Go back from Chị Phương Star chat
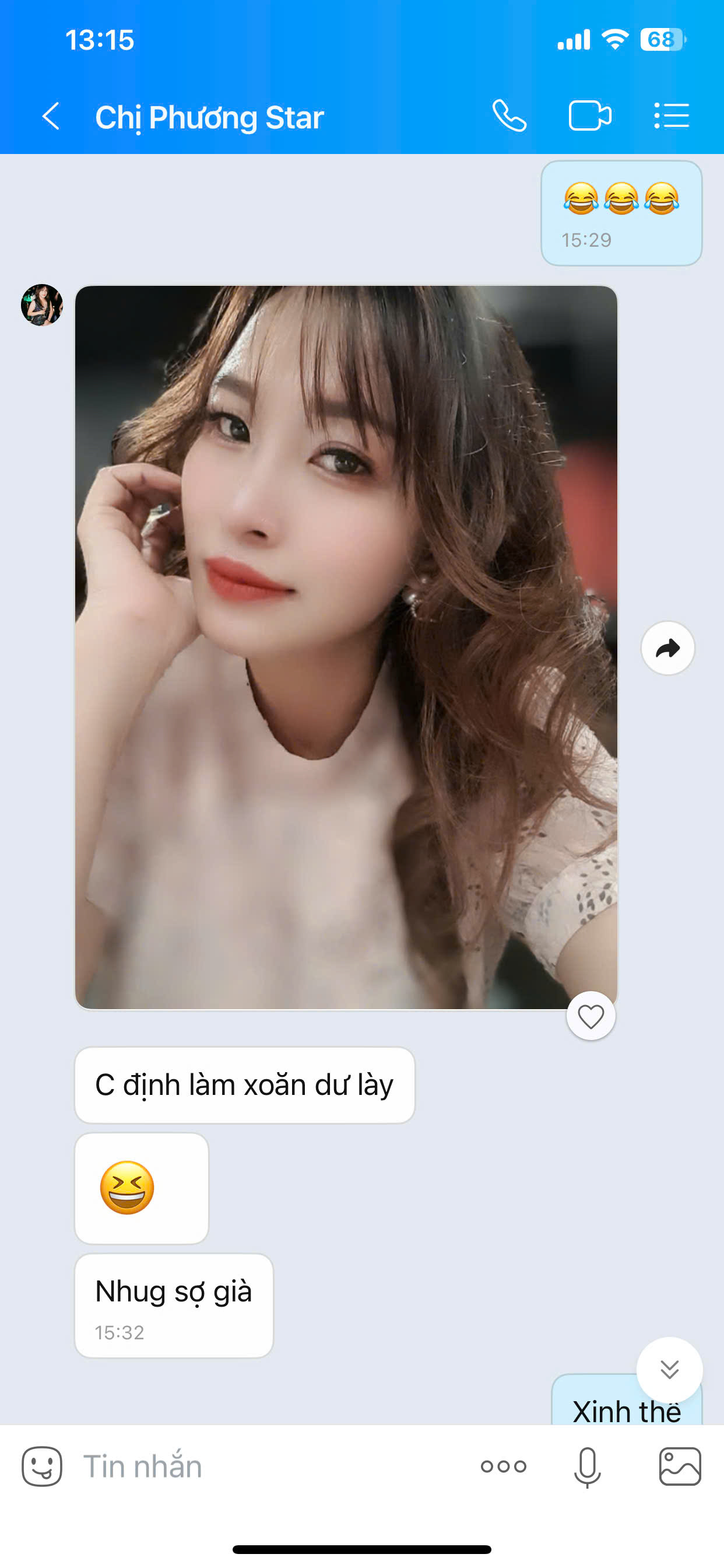This screenshot has height=1568, width=724. point(51,116)
